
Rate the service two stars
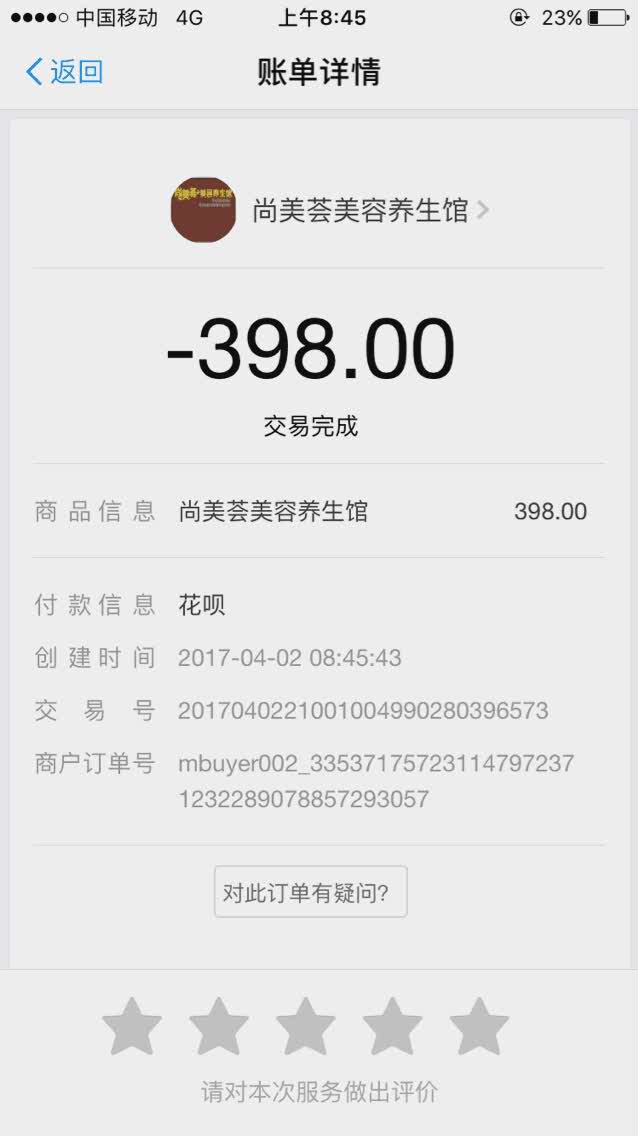(x=219, y=1027)
